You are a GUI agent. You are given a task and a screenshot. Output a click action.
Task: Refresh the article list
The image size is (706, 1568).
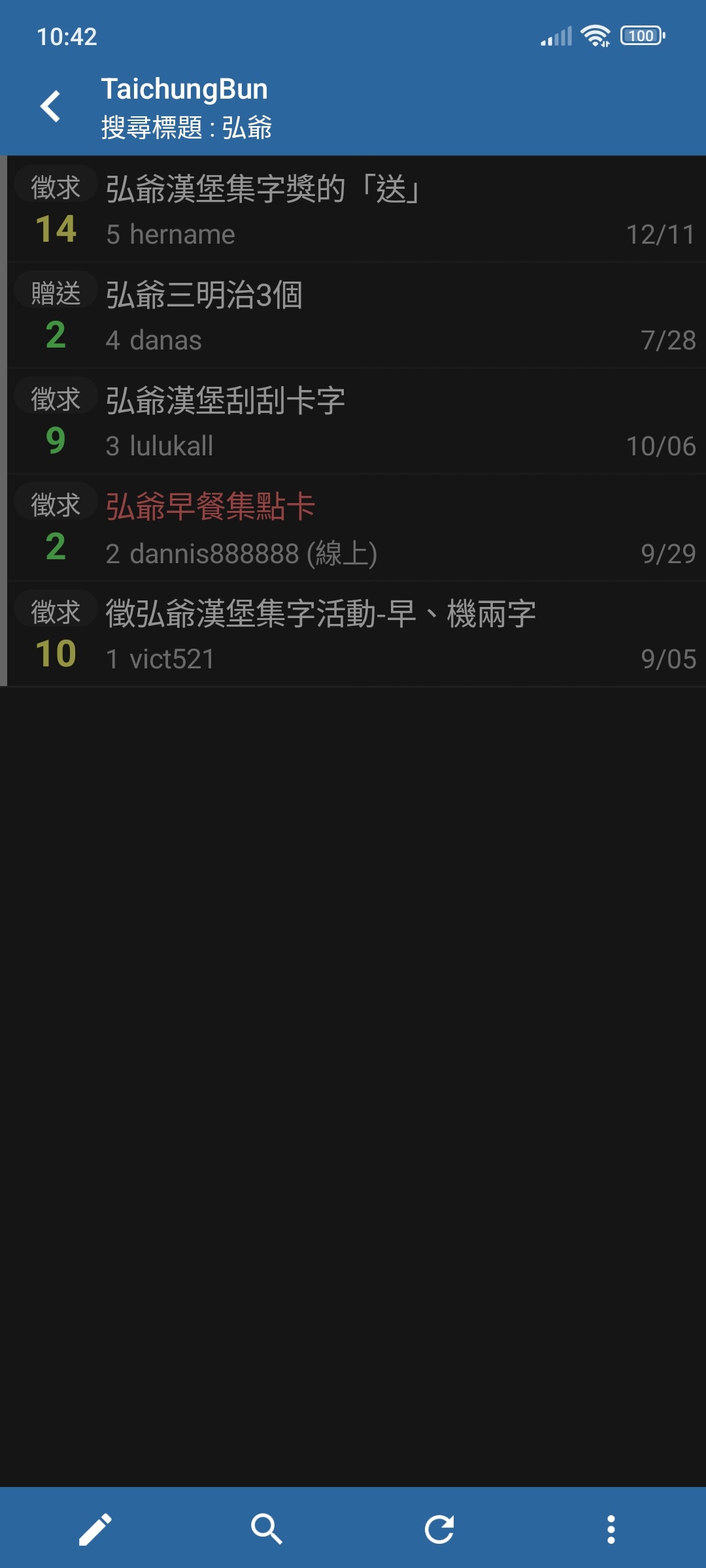[439, 1529]
